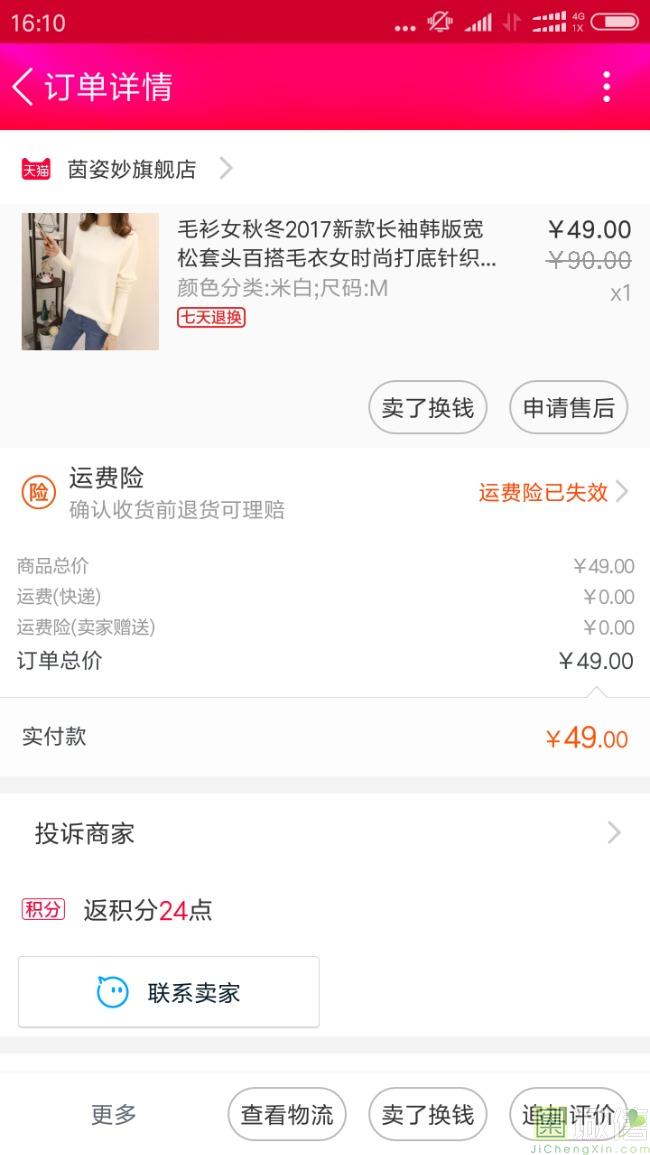650x1155 pixels.
Task: Open the three-dot overflow menu
Action: coord(606,87)
